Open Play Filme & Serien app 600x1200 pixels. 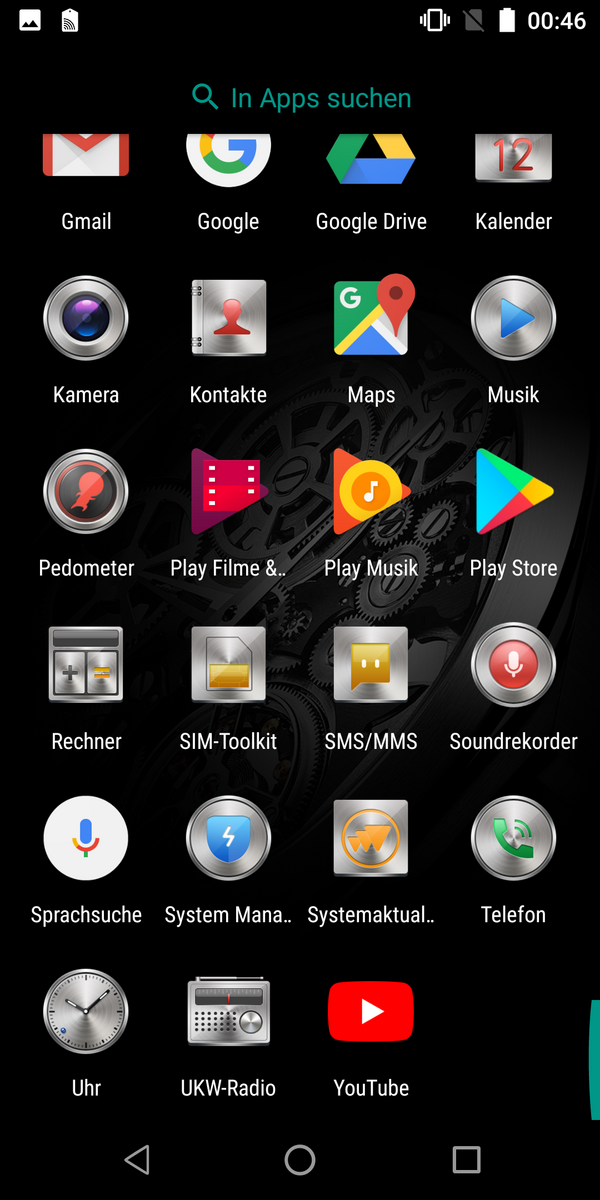pos(229,492)
